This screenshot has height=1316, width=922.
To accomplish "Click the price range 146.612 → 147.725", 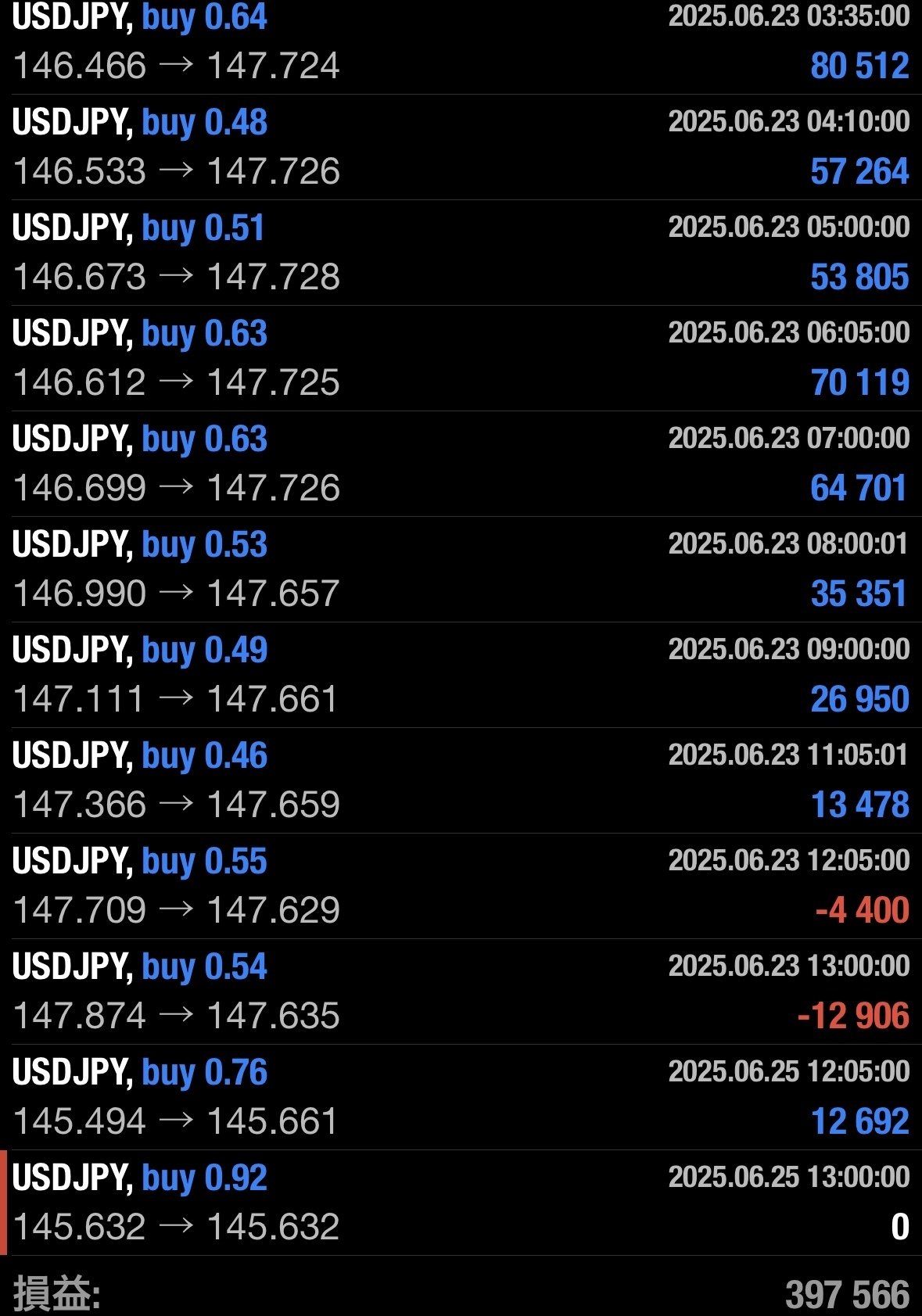I will pos(176,382).
